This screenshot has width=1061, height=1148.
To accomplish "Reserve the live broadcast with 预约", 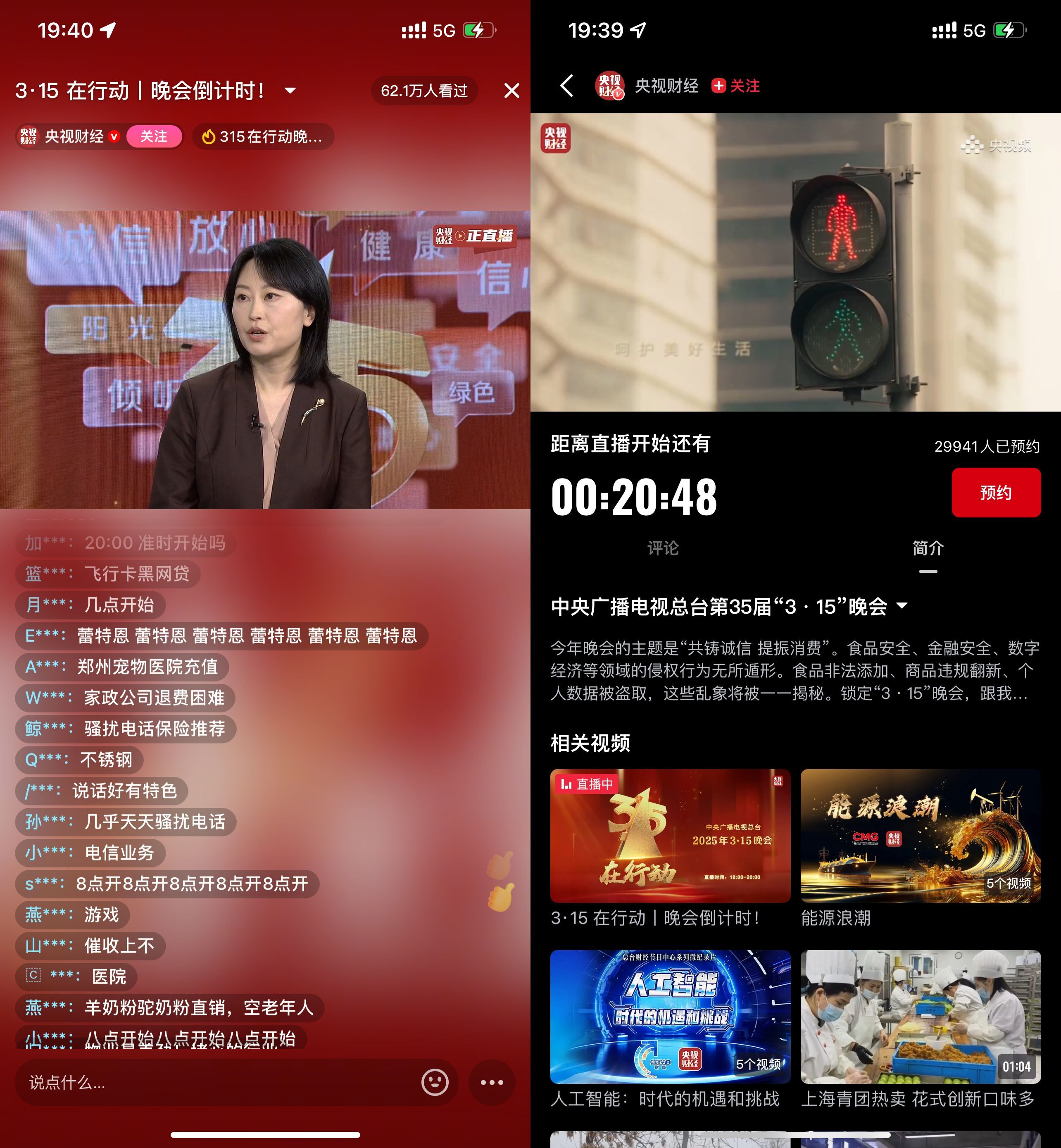I will (996, 493).
